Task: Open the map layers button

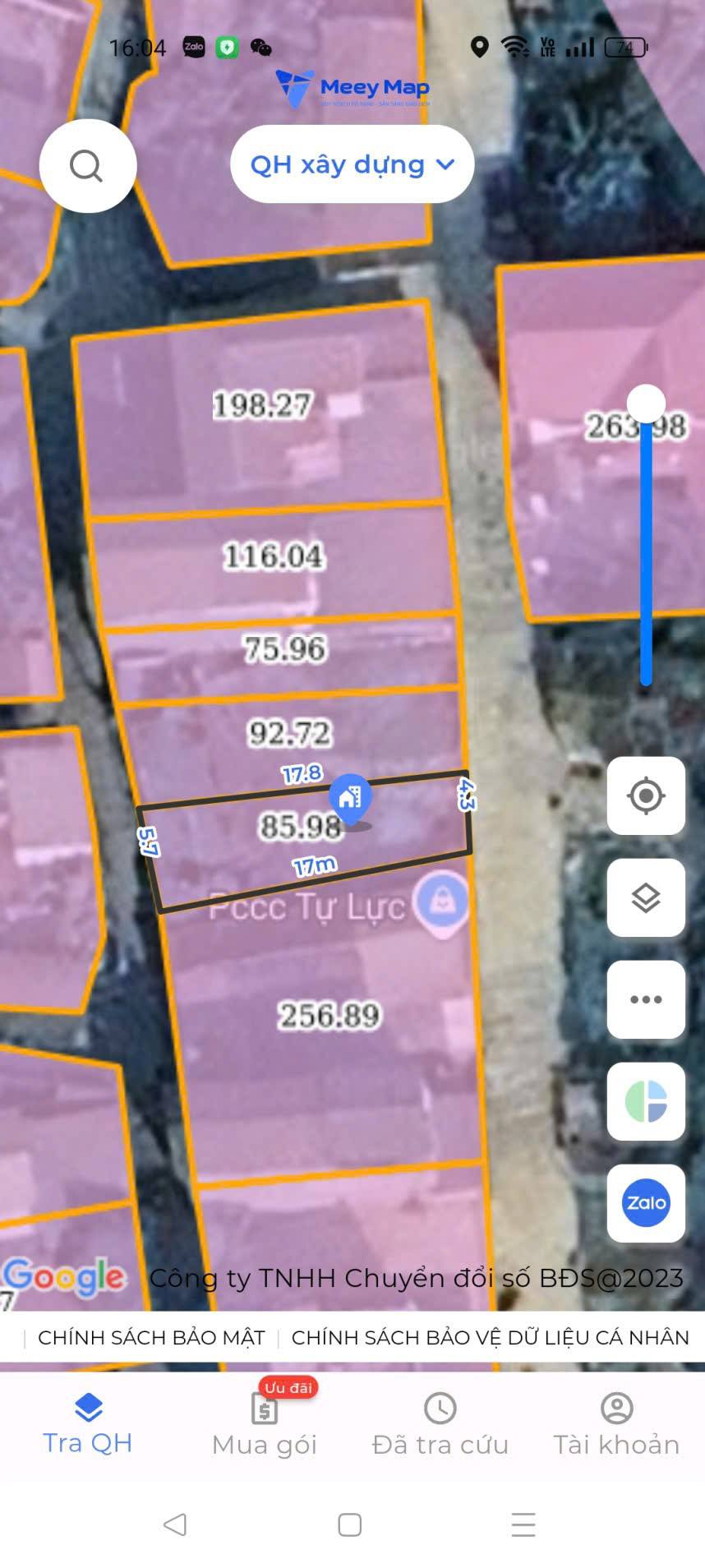Action: point(646,897)
